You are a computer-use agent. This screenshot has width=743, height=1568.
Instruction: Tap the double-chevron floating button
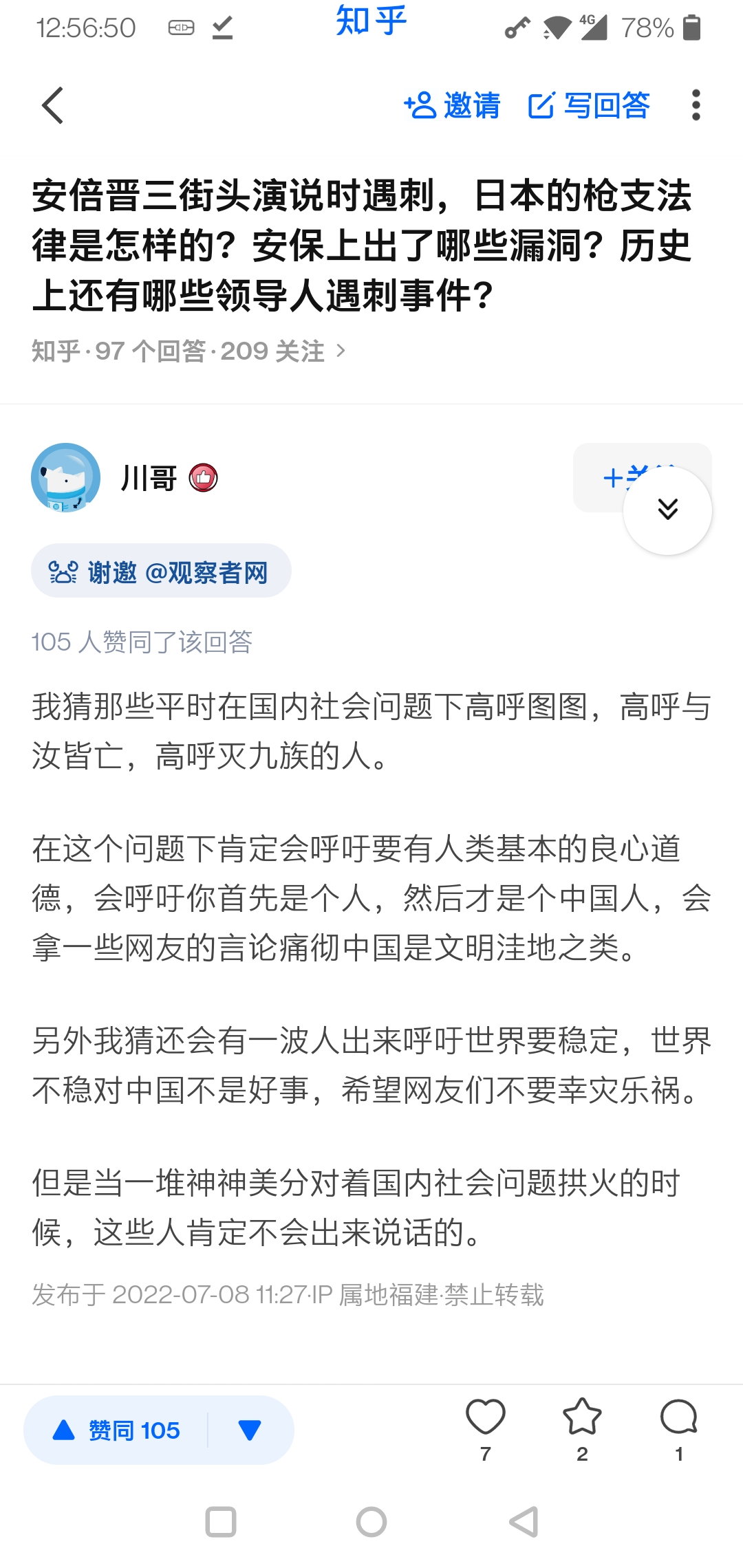667,510
